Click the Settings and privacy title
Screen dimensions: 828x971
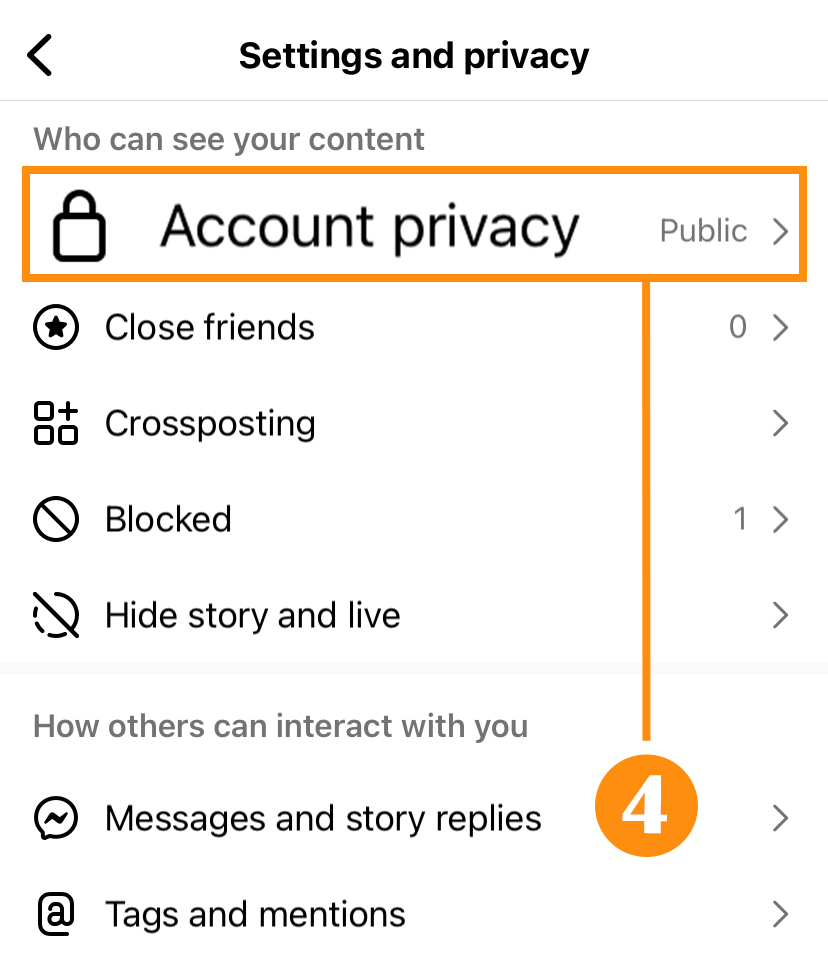pos(413,56)
